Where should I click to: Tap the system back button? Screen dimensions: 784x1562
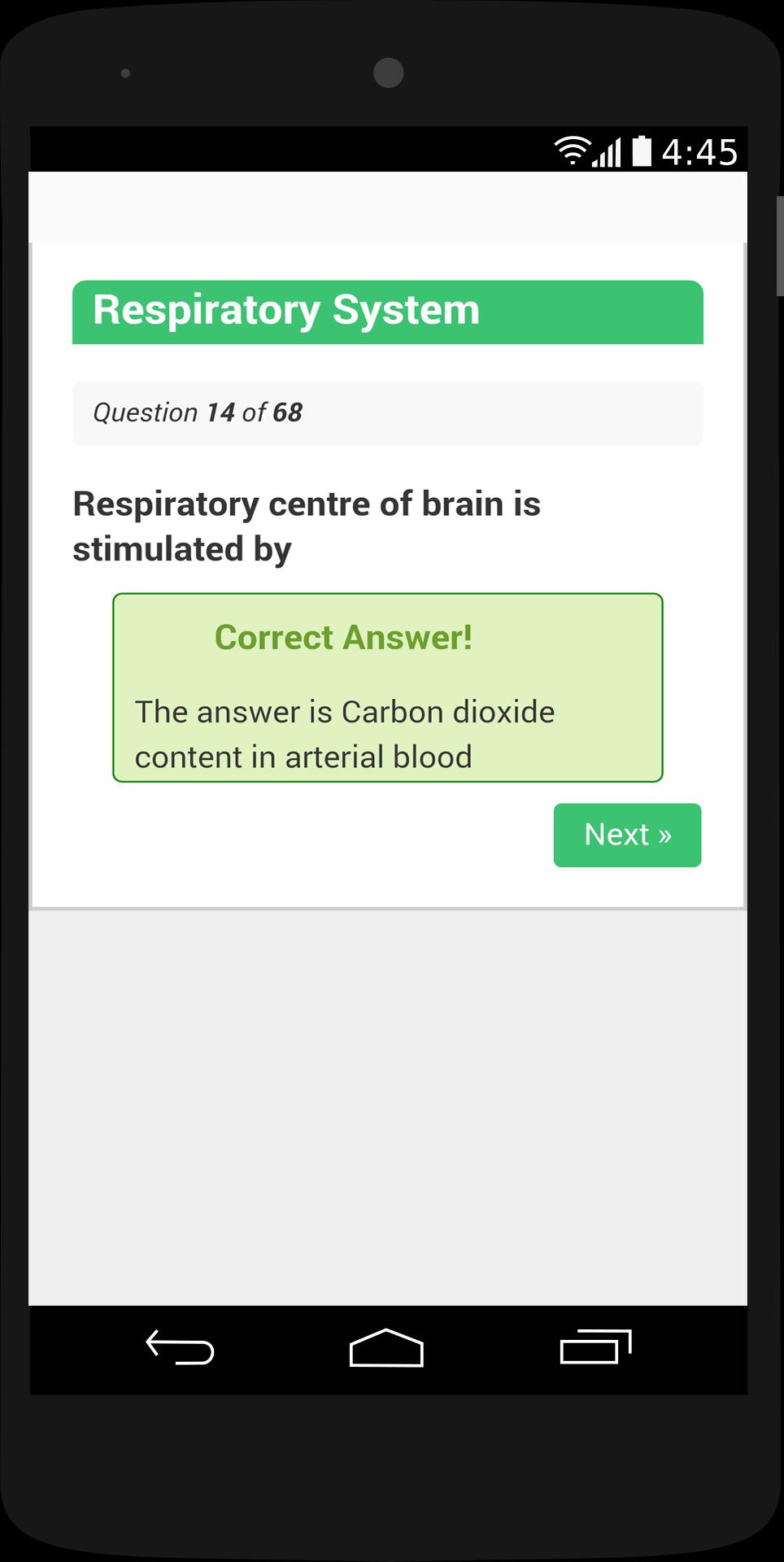pos(180,1346)
